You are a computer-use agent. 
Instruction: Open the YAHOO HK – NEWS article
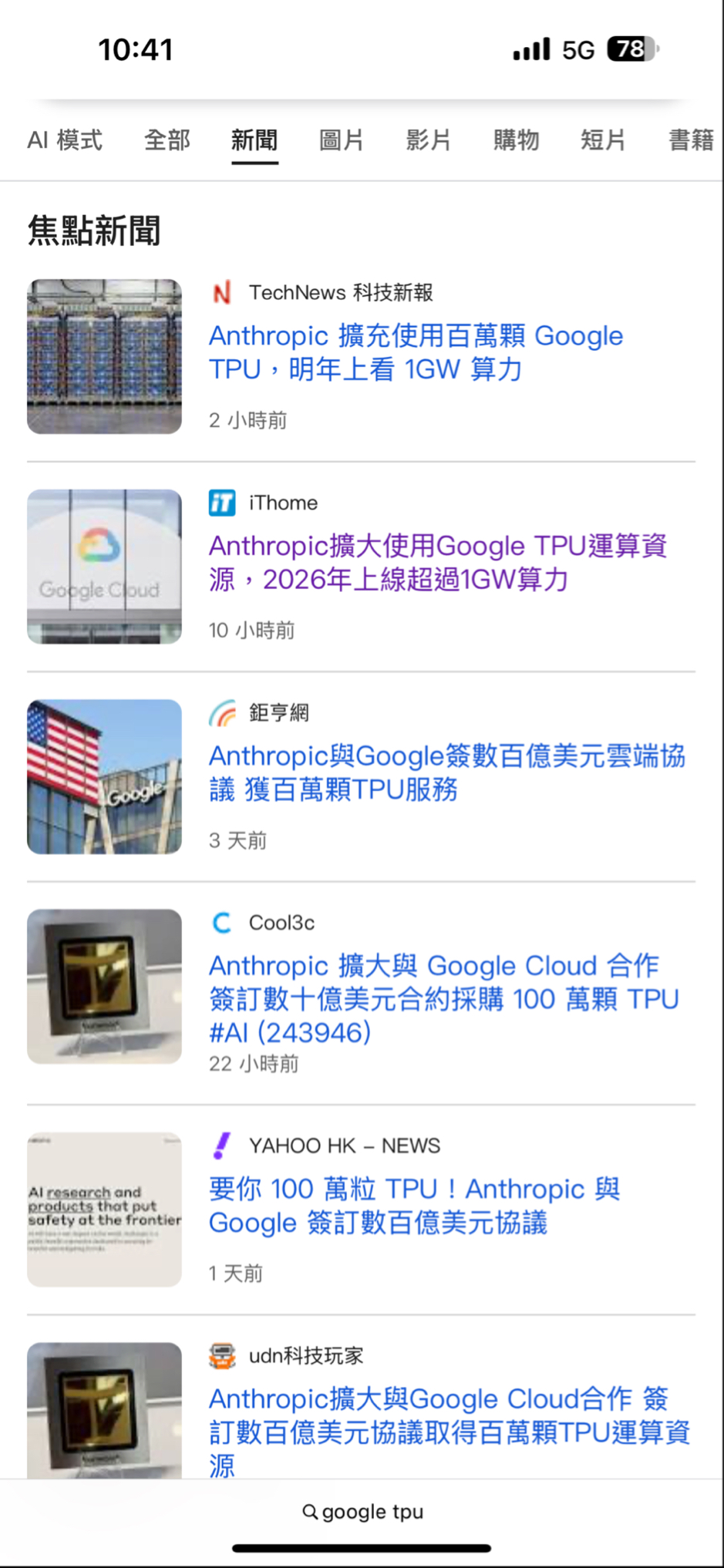click(x=414, y=1206)
